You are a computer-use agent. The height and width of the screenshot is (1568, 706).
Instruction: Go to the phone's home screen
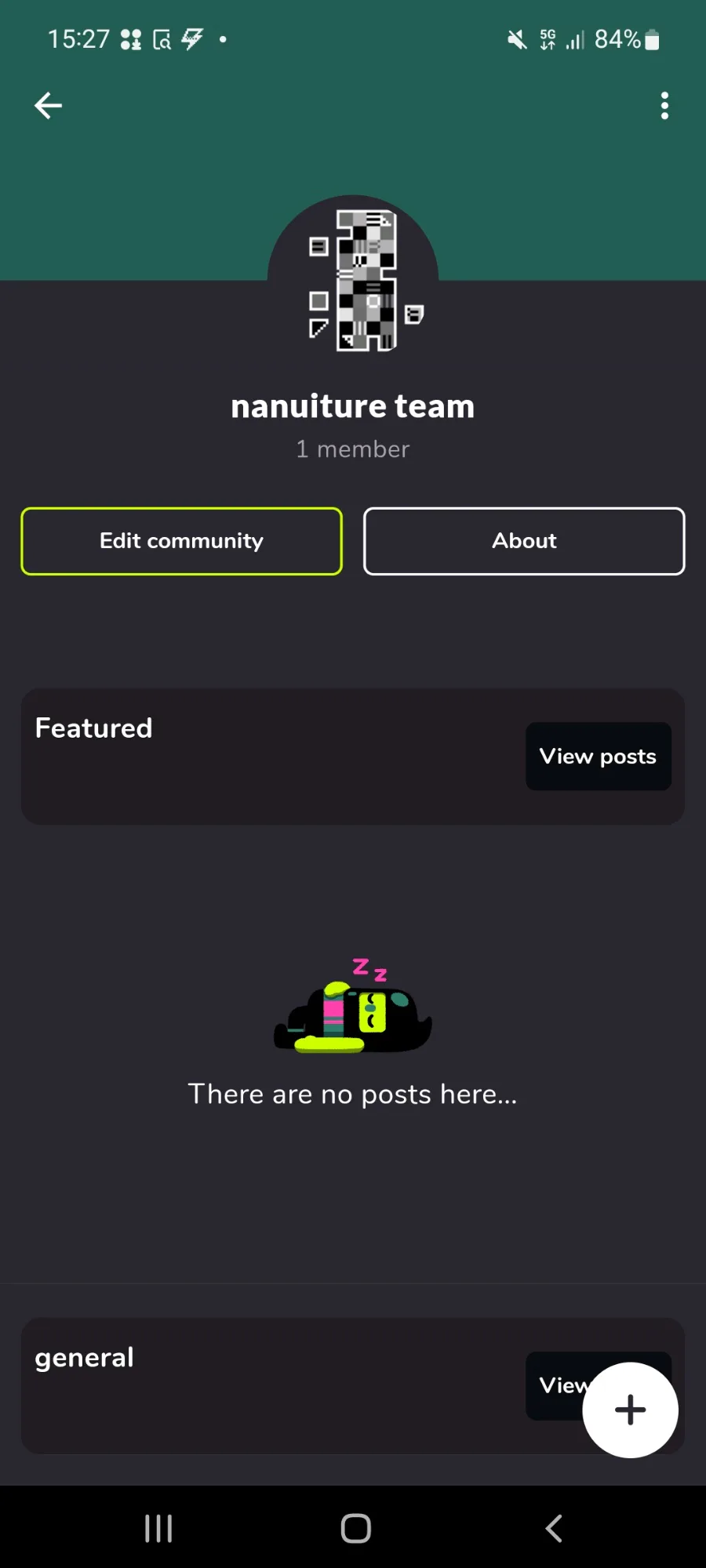point(355,1528)
